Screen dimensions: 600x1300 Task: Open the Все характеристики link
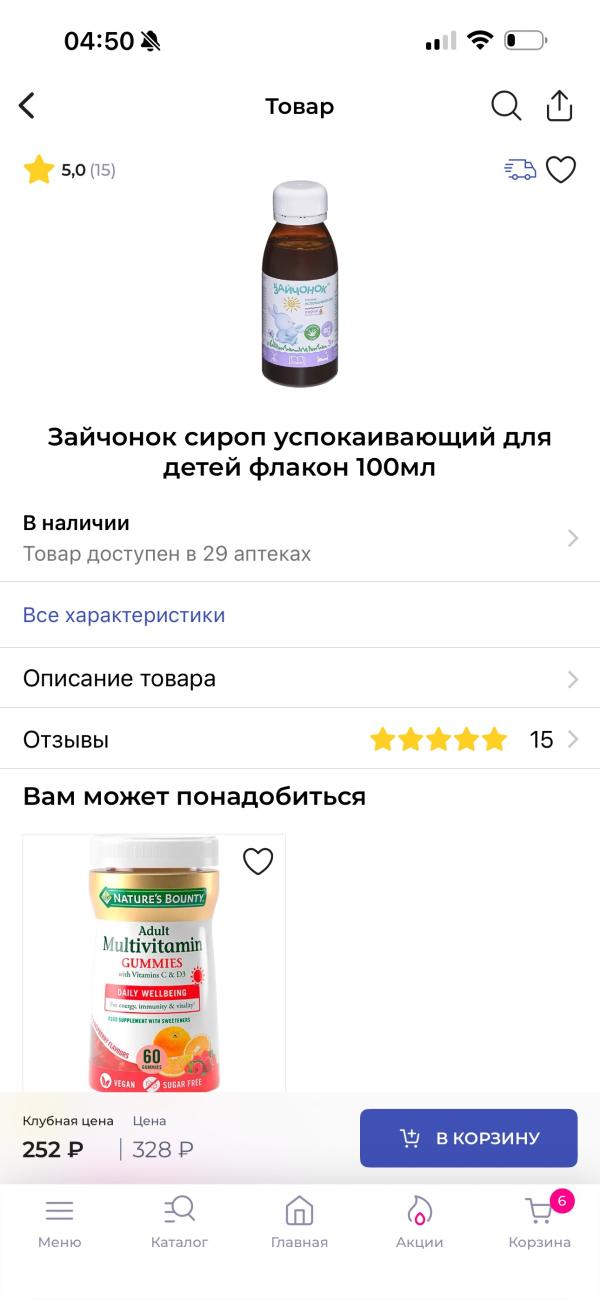(x=124, y=615)
